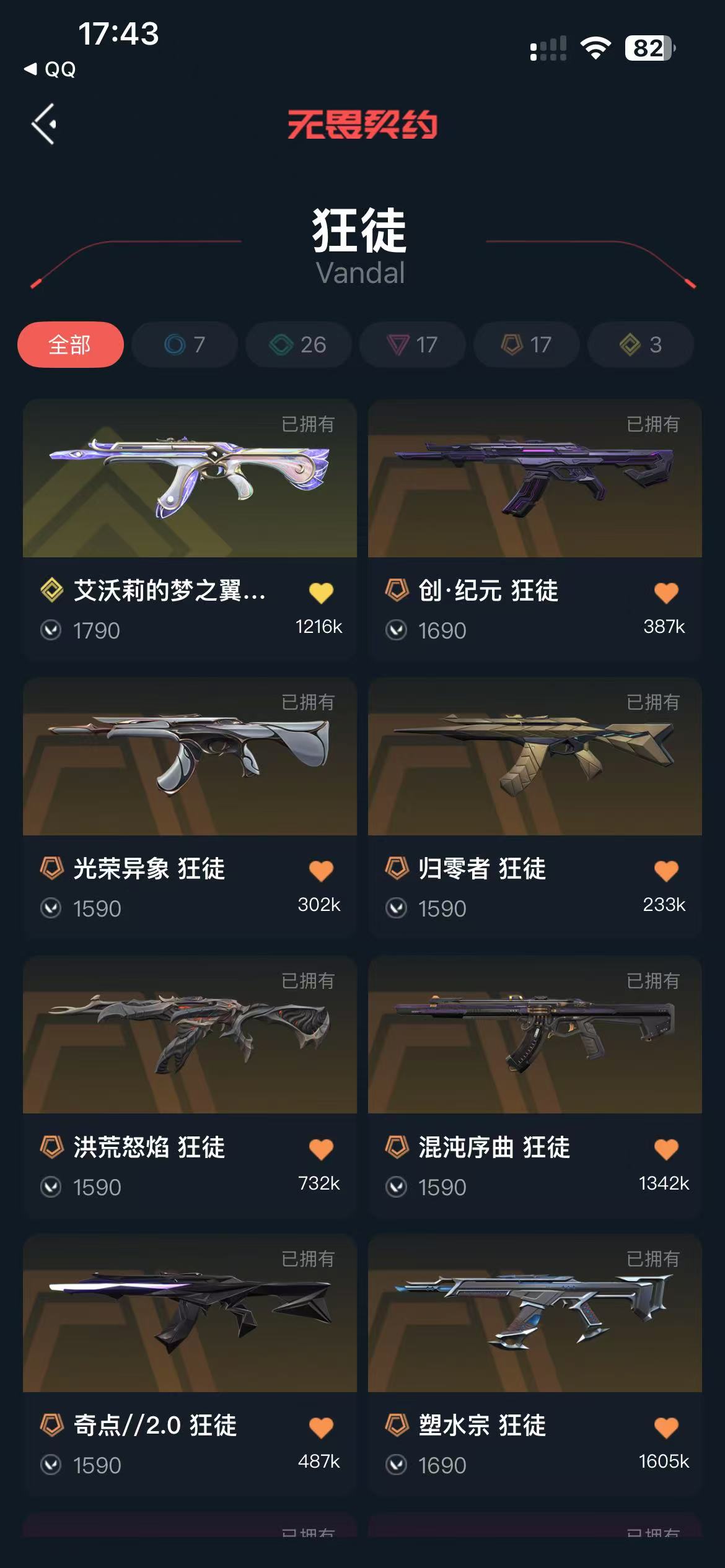Filter by the blue tier with 7 skins
The height and width of the screenshot is (1568, 725).
pyautogui.click(x=185, y=344)
